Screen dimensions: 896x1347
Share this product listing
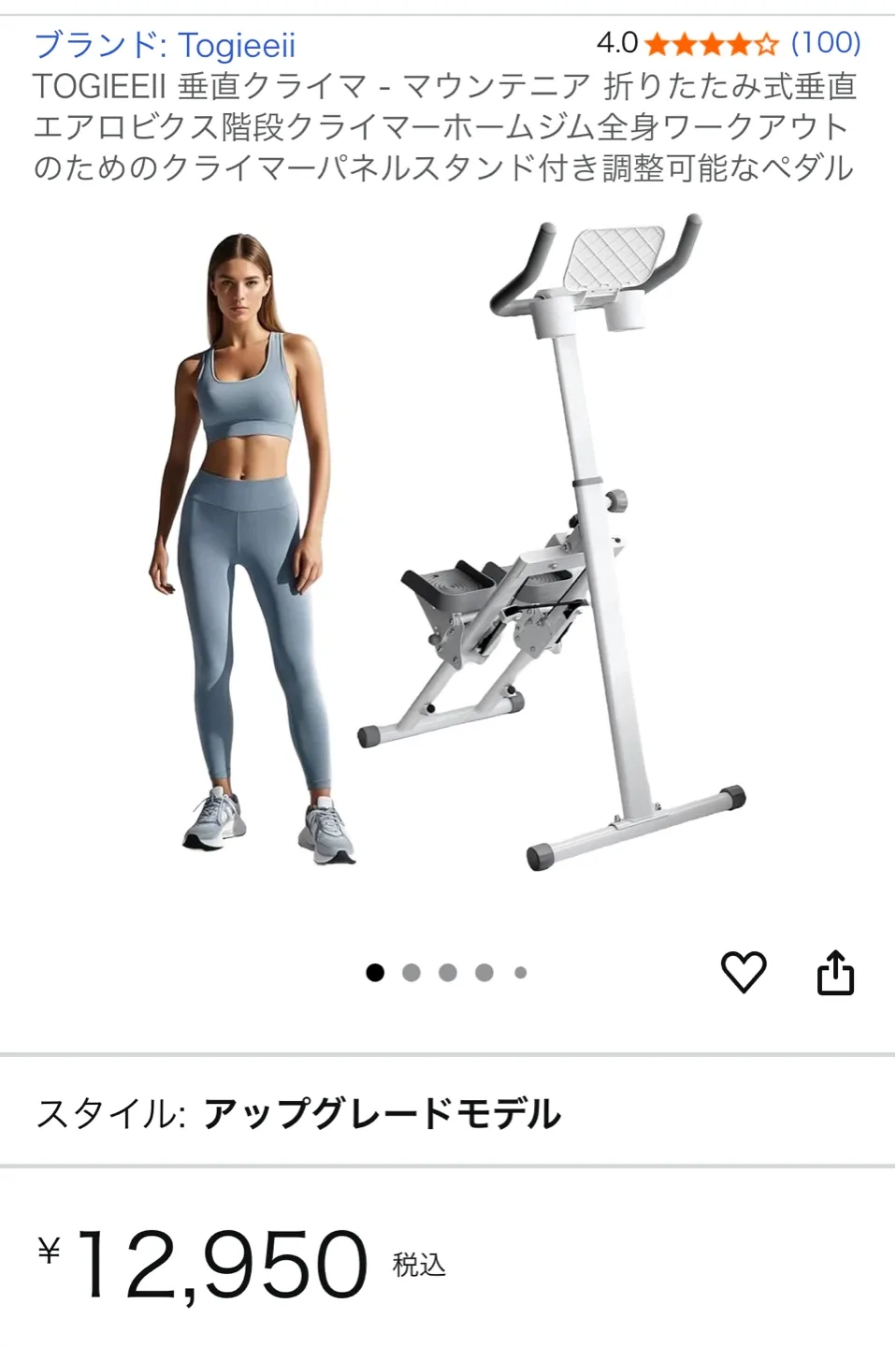click(x=835, y=972)
